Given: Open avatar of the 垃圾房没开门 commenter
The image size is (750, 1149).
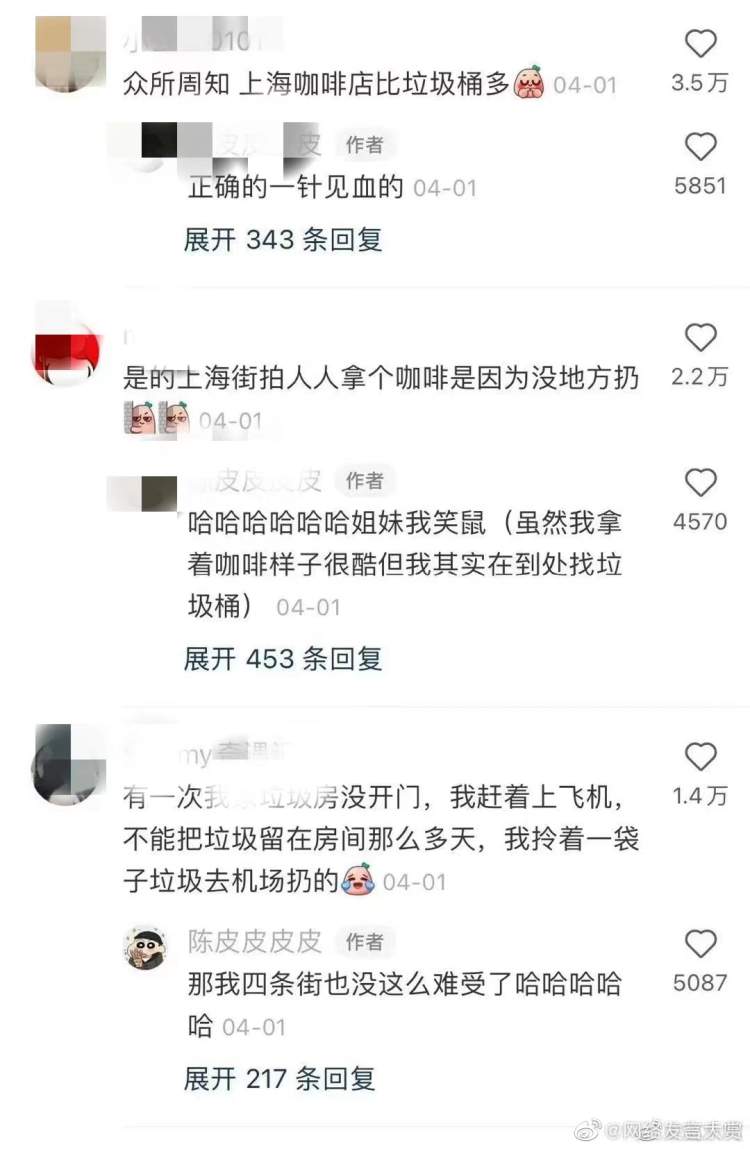Looking at the screenshot, I should tap(67, 765).
